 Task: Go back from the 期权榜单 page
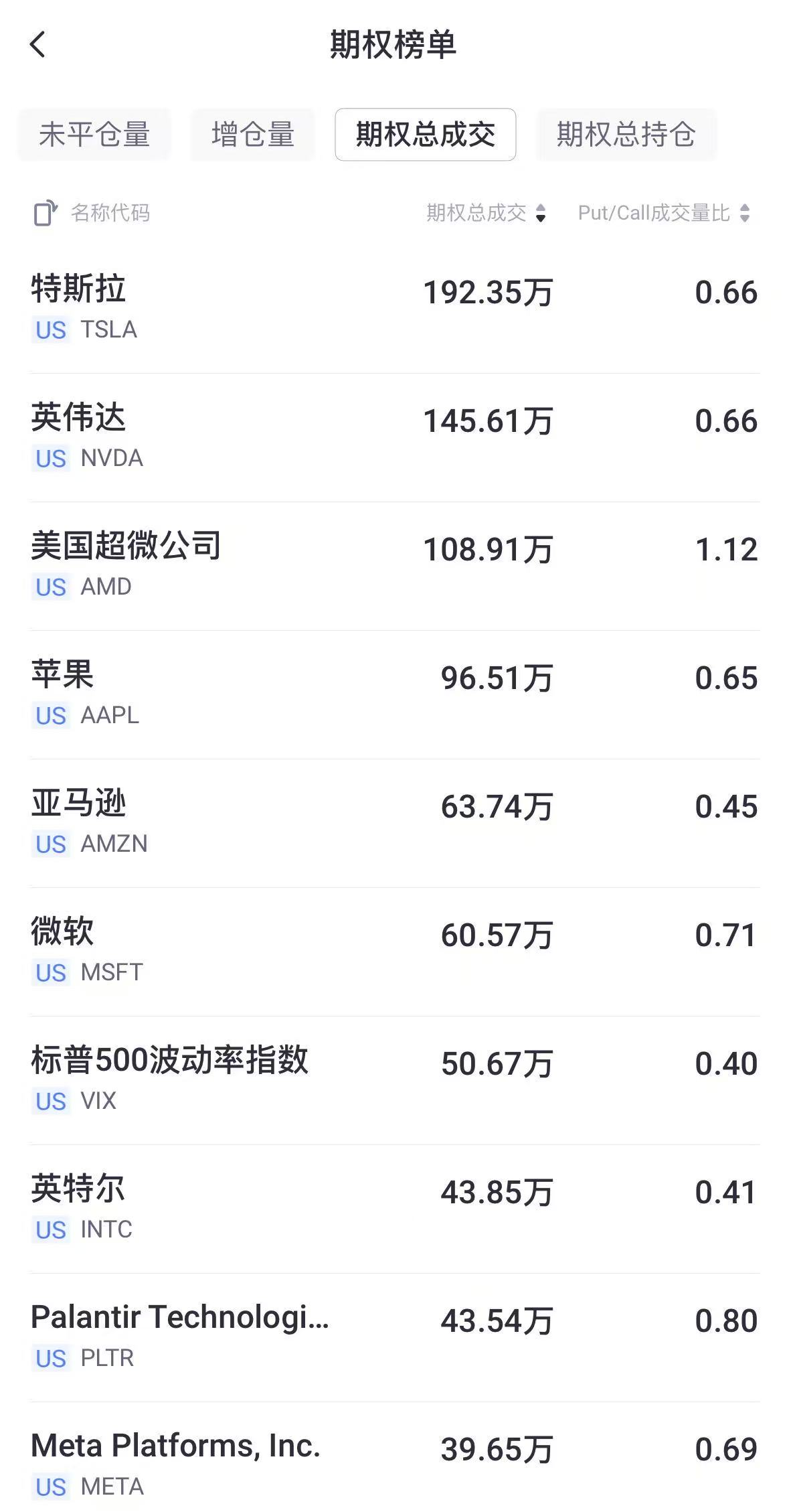click(38, 45)
